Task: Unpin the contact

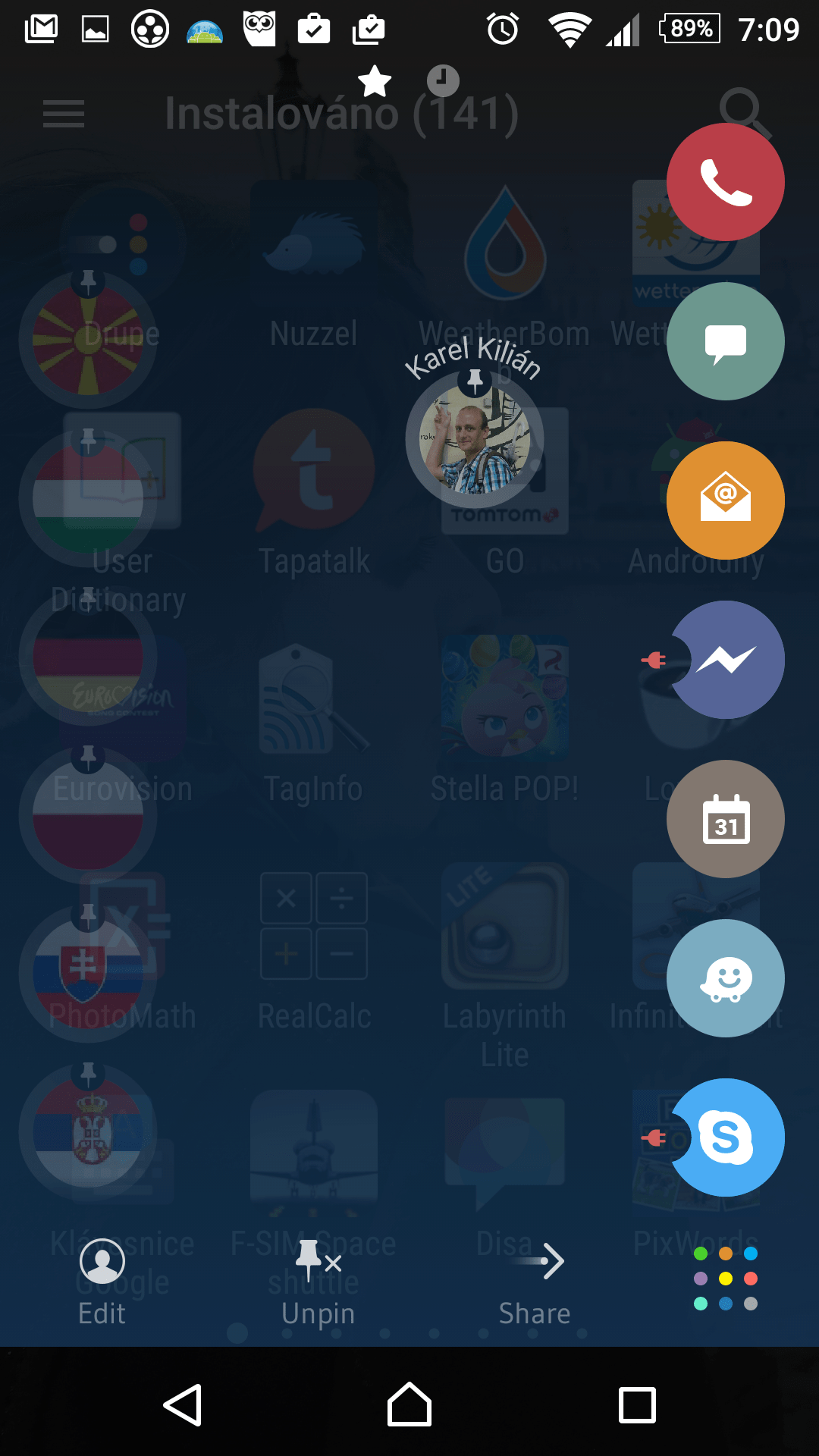Action: [318, 1282]
